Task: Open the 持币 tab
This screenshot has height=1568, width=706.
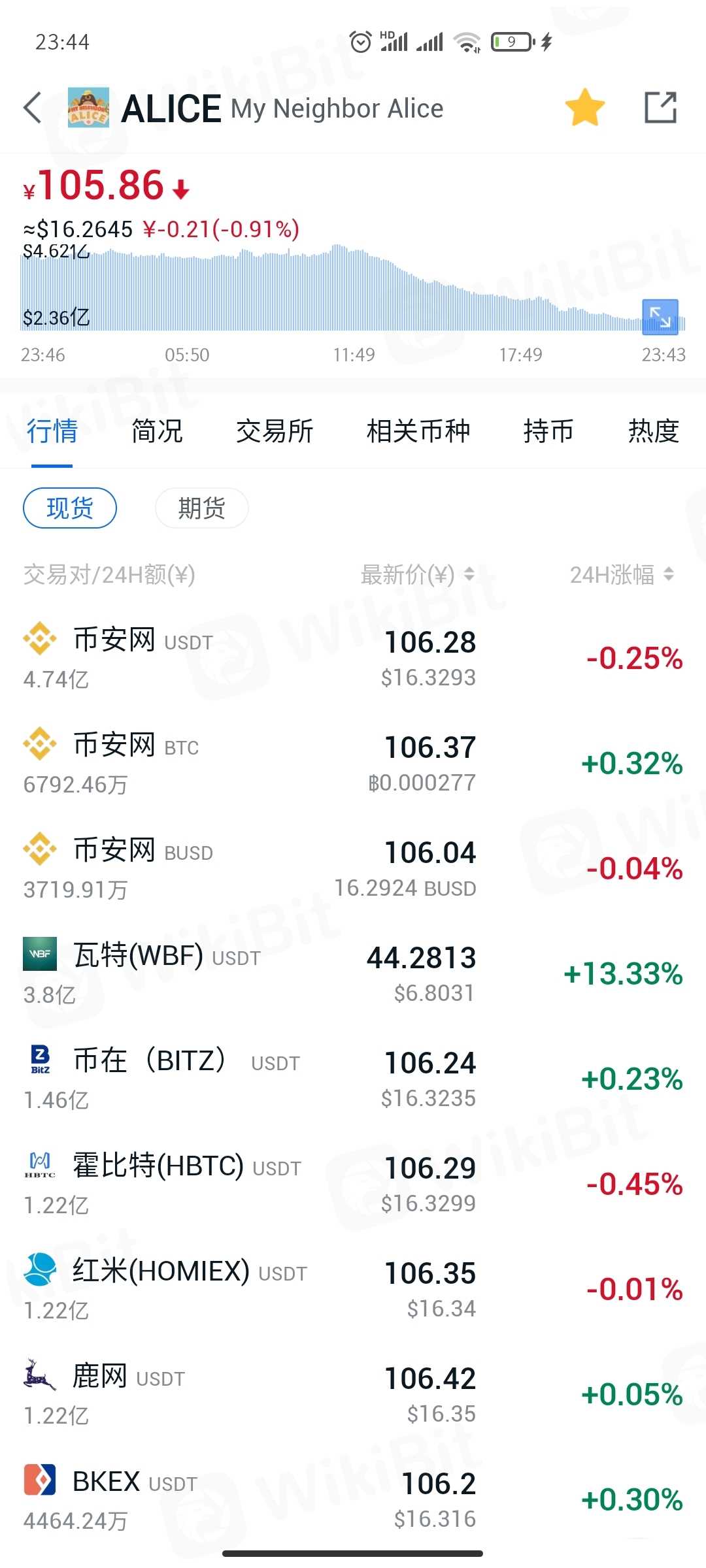Action: [x=548, y=431]
